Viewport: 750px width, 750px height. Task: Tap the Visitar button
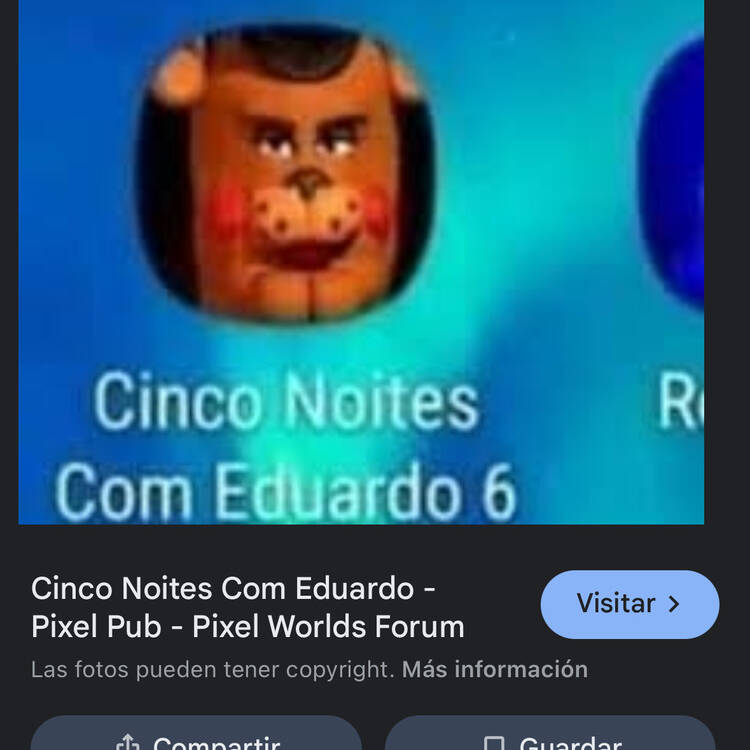point(629,604)
